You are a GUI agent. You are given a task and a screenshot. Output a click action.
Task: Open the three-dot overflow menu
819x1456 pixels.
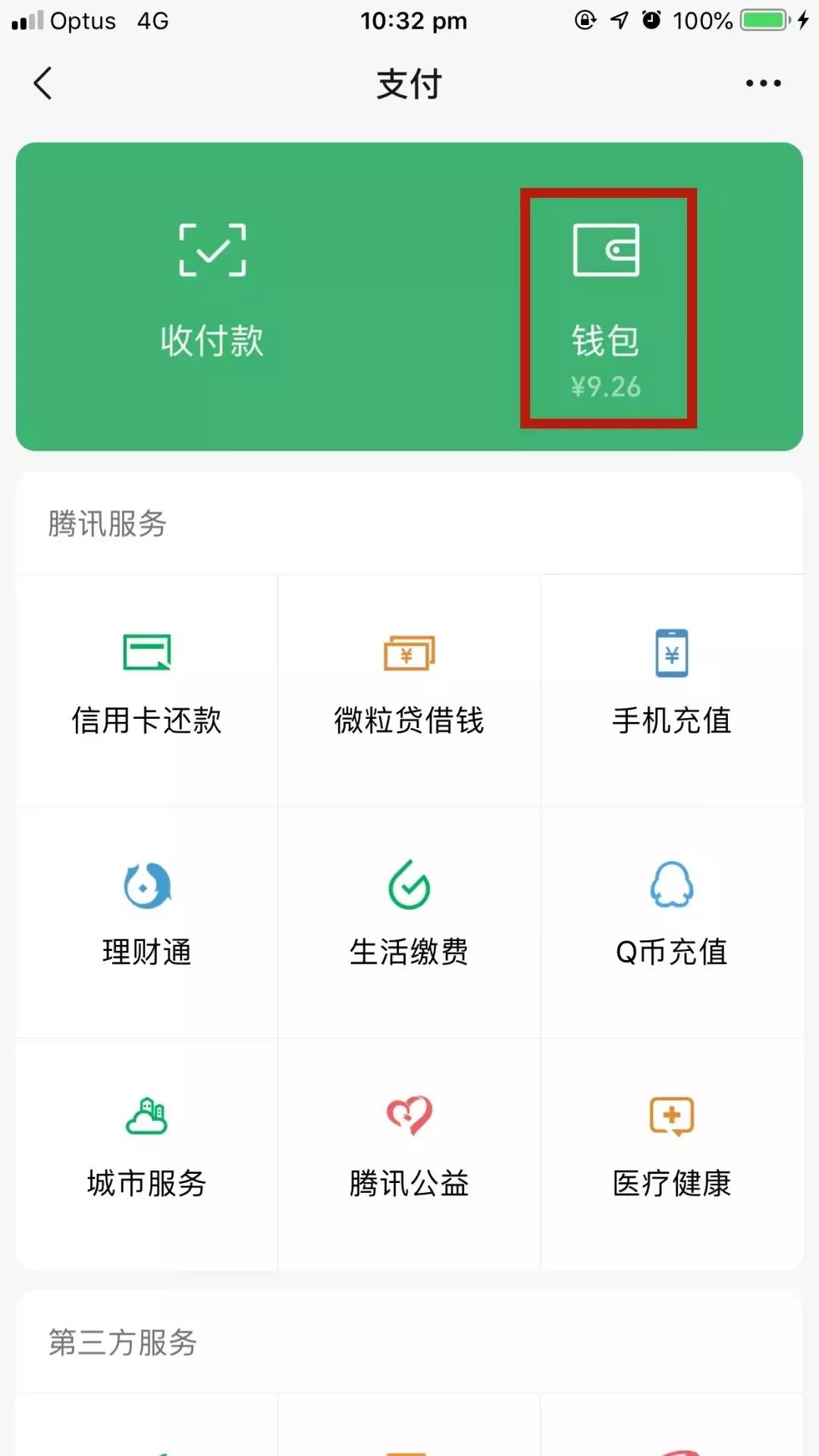(763, 83)
